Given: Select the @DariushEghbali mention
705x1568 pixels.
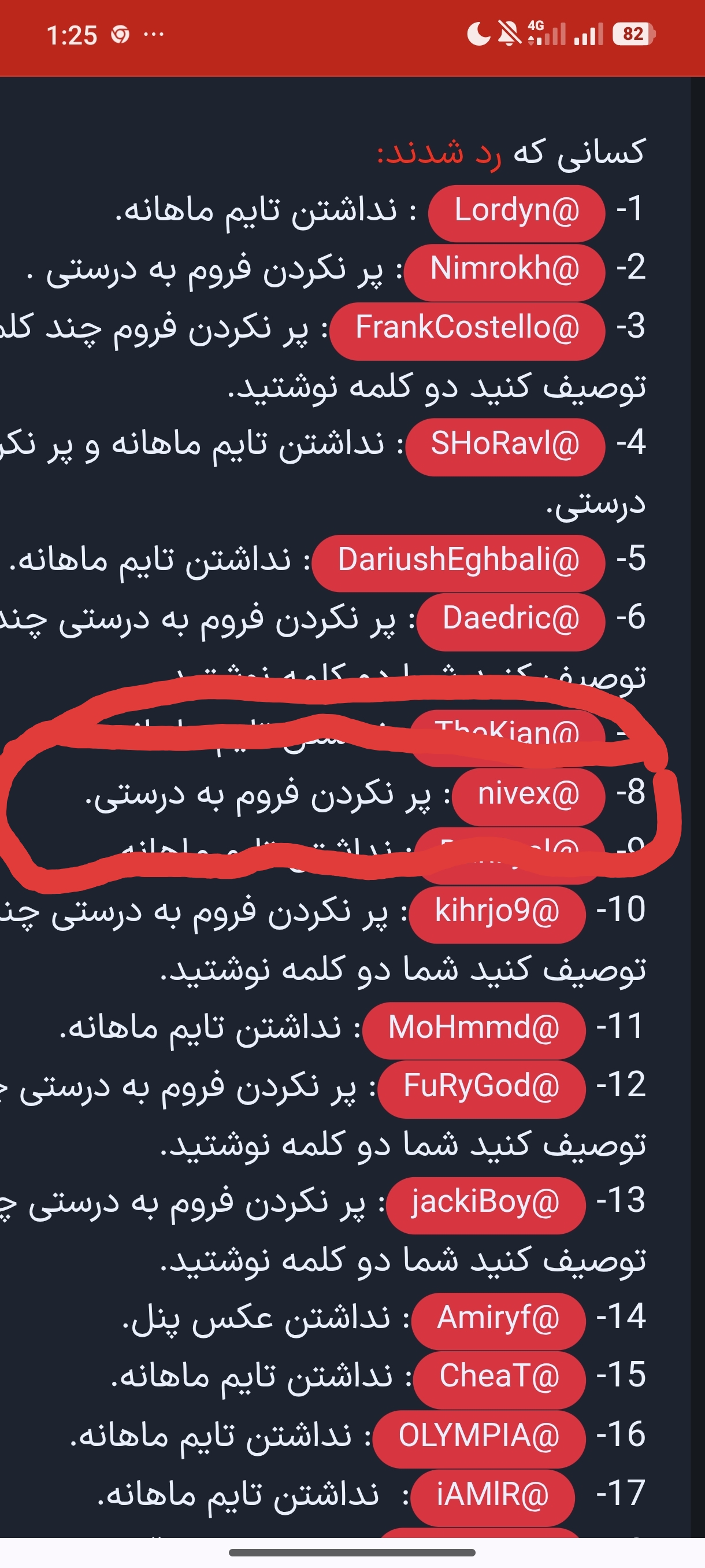Looking at the screenshot, I should (458, 561).
